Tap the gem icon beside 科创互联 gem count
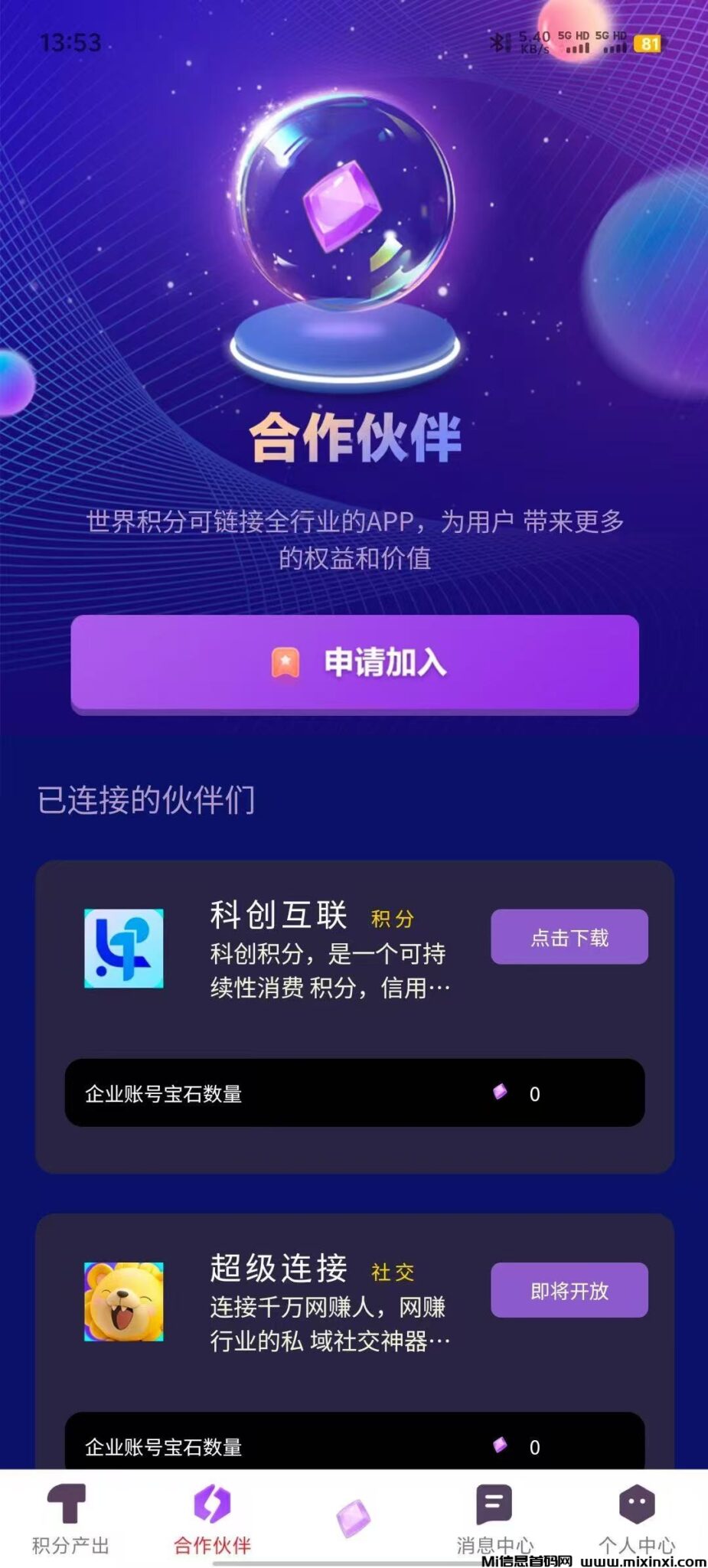This screenshot has height=1568, width=708. [x=501, y=1094]
